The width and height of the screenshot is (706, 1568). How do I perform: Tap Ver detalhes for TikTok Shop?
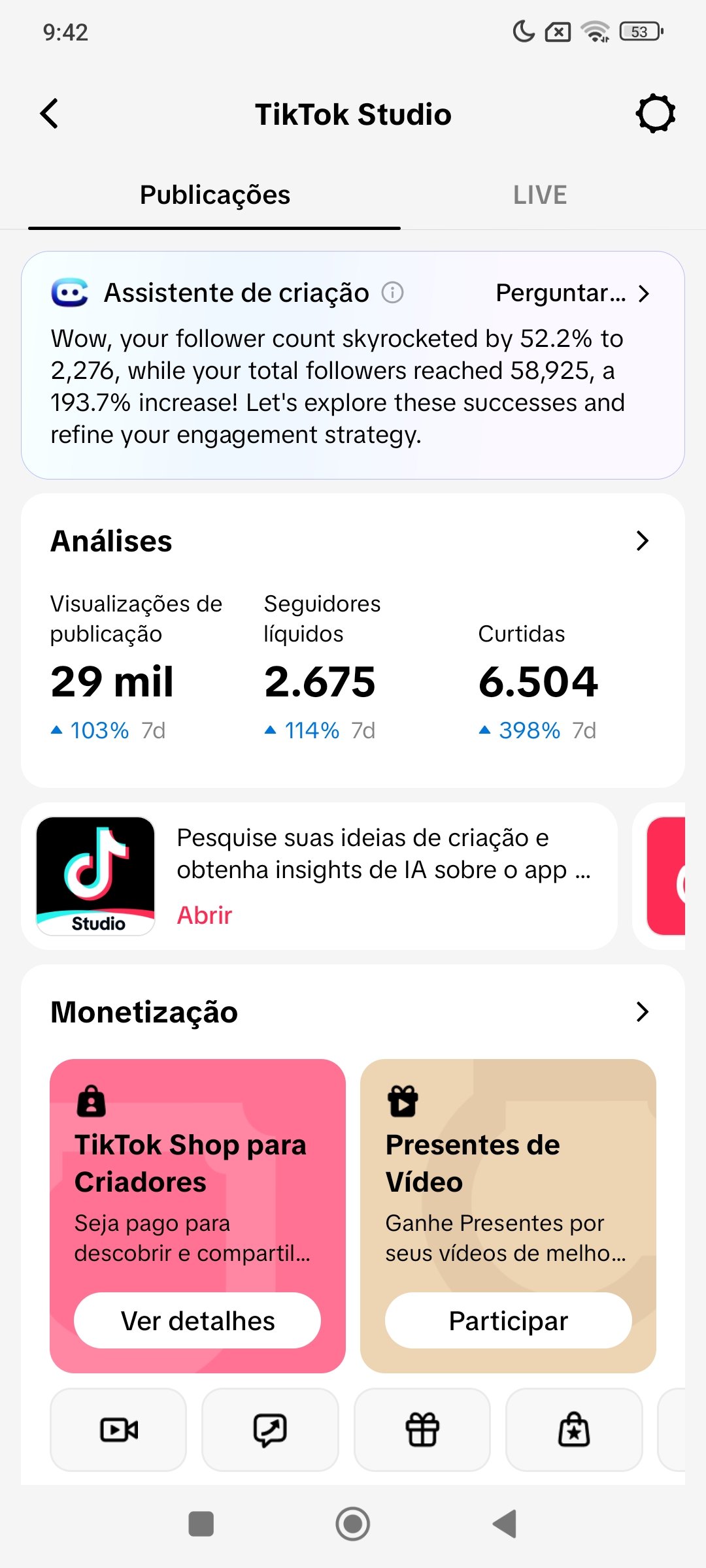click(x=197, y=1320)
